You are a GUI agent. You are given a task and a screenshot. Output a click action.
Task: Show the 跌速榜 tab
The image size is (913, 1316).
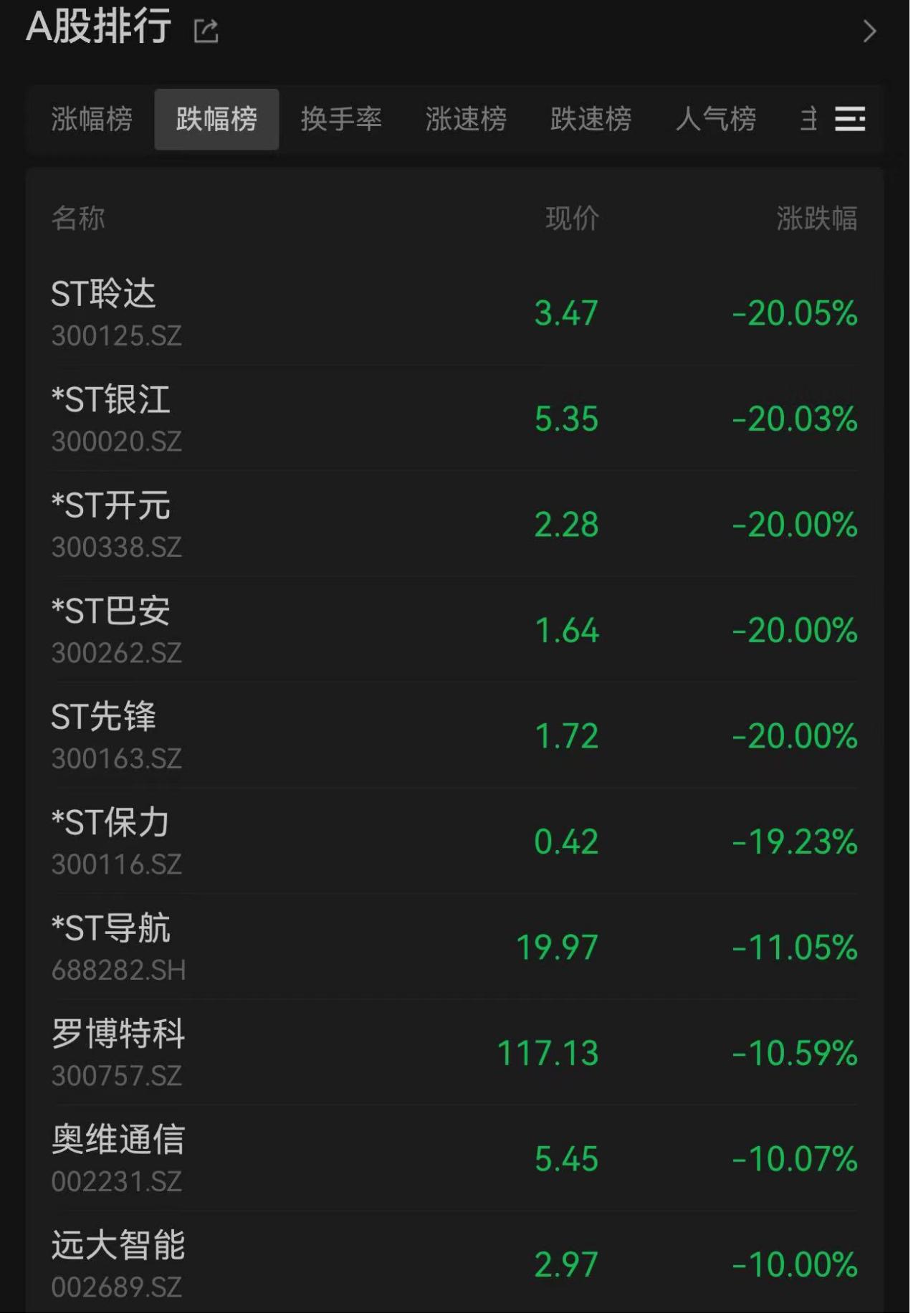[591, 119]
